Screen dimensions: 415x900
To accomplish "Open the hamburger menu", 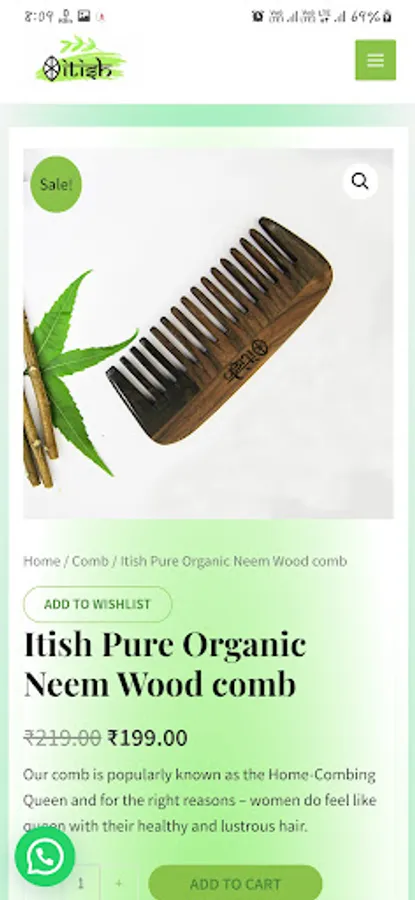I will pyautogui.click(x=375, y=60).
